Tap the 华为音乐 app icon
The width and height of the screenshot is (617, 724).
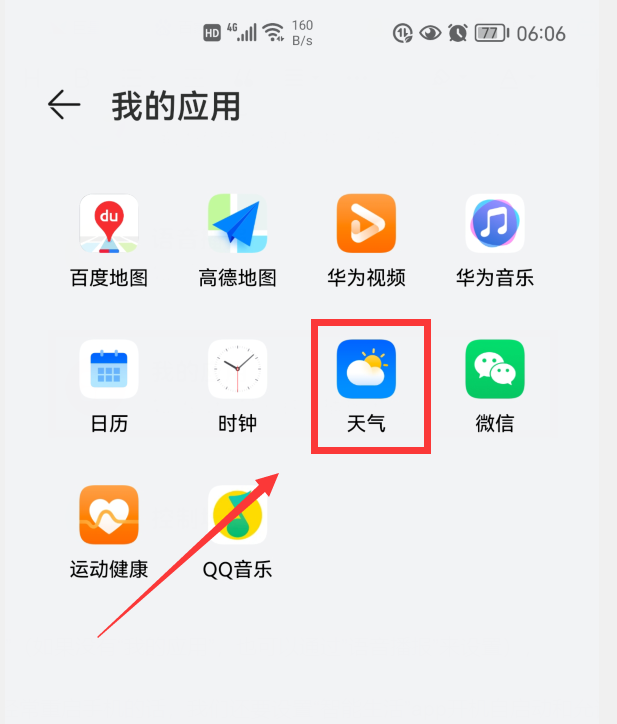coord(495,224)
